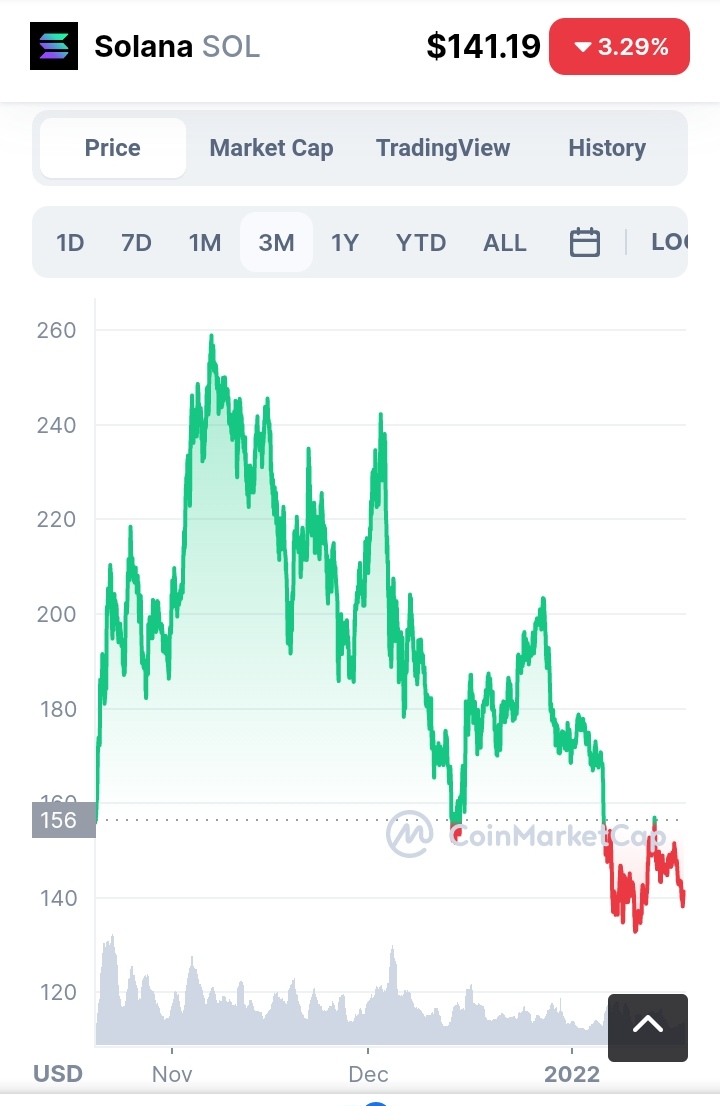Select the 3M time range
The image size is (720, 1106).
click(276, 243)
